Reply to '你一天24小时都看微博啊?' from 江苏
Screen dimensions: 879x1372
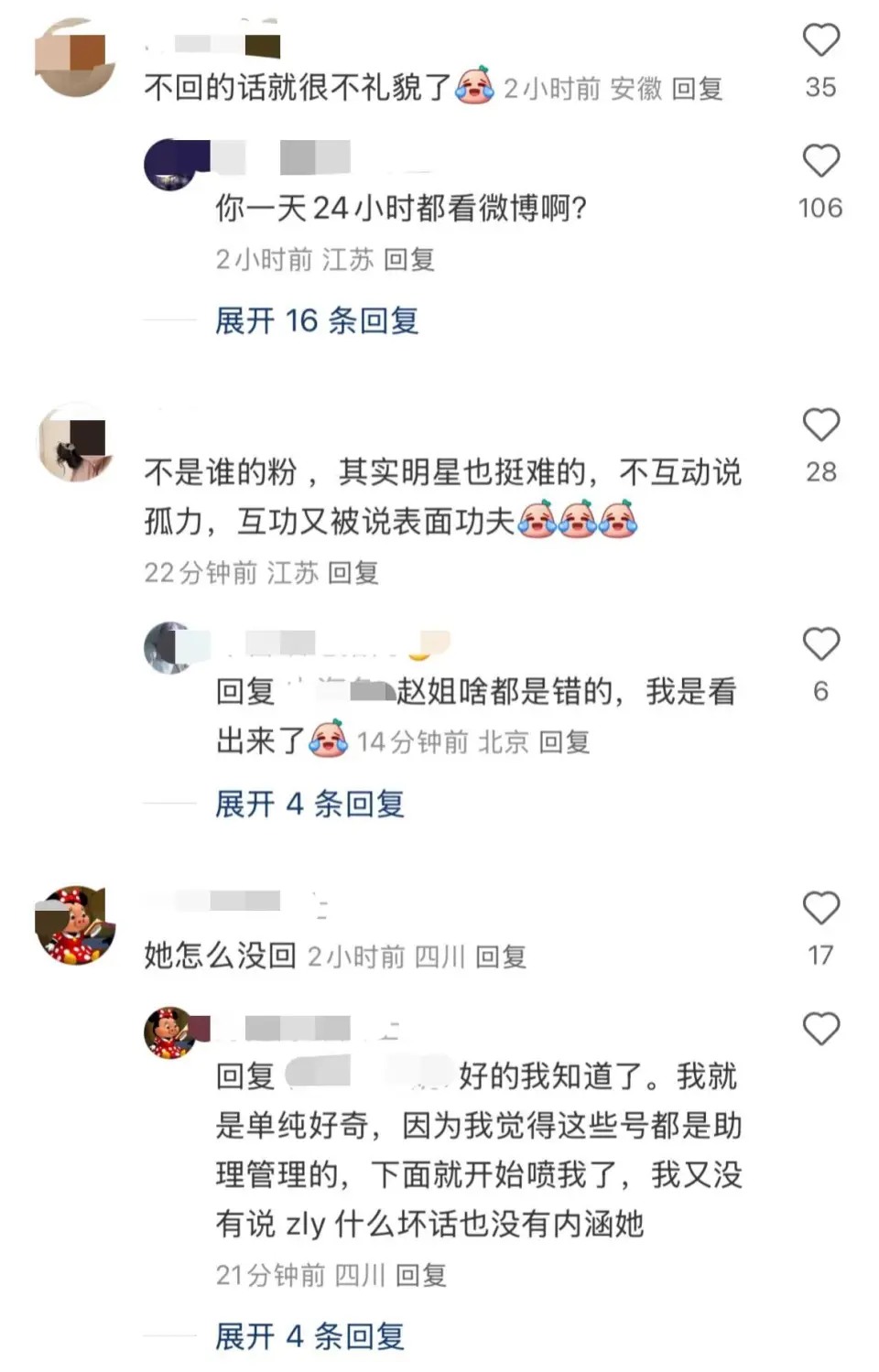(408, 260)
